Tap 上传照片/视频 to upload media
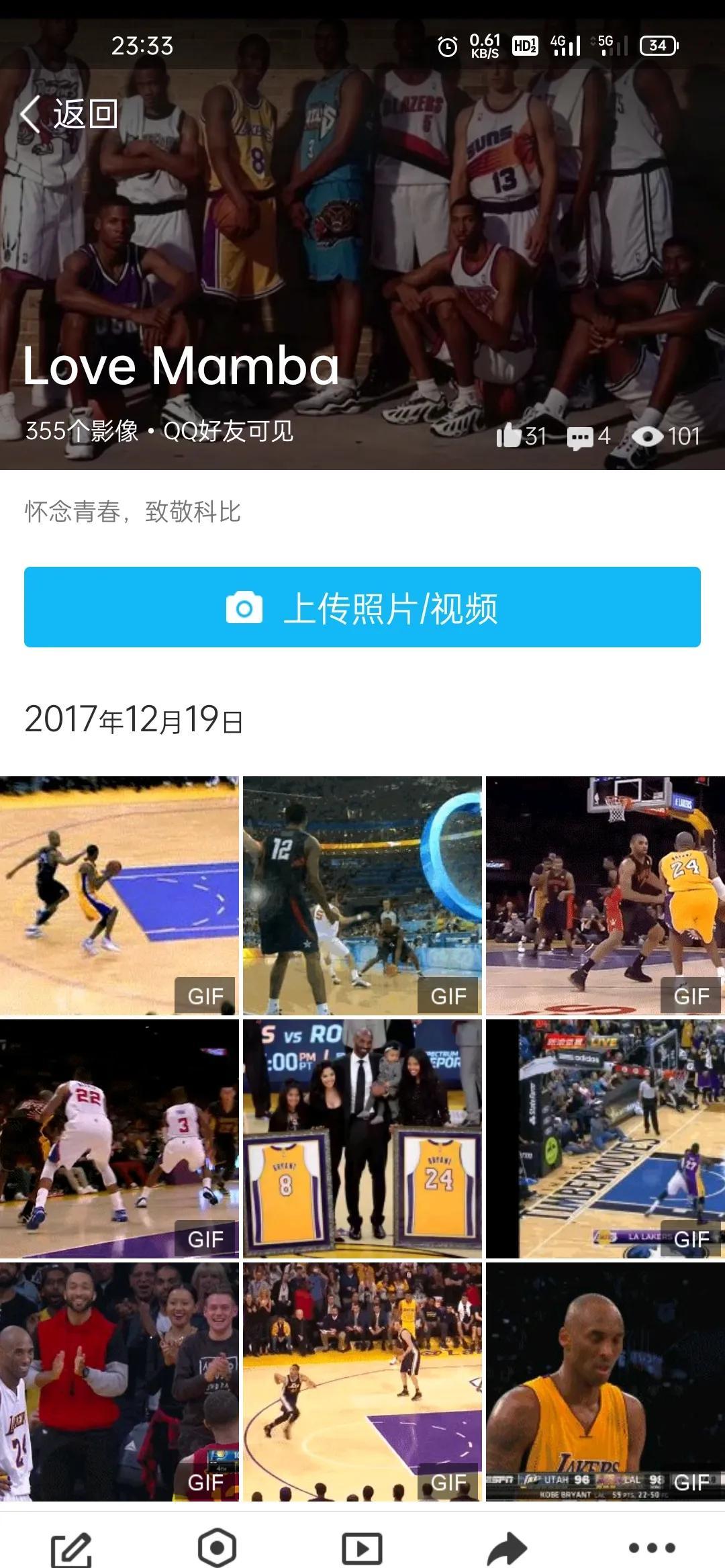 click(x=362, y=607)
